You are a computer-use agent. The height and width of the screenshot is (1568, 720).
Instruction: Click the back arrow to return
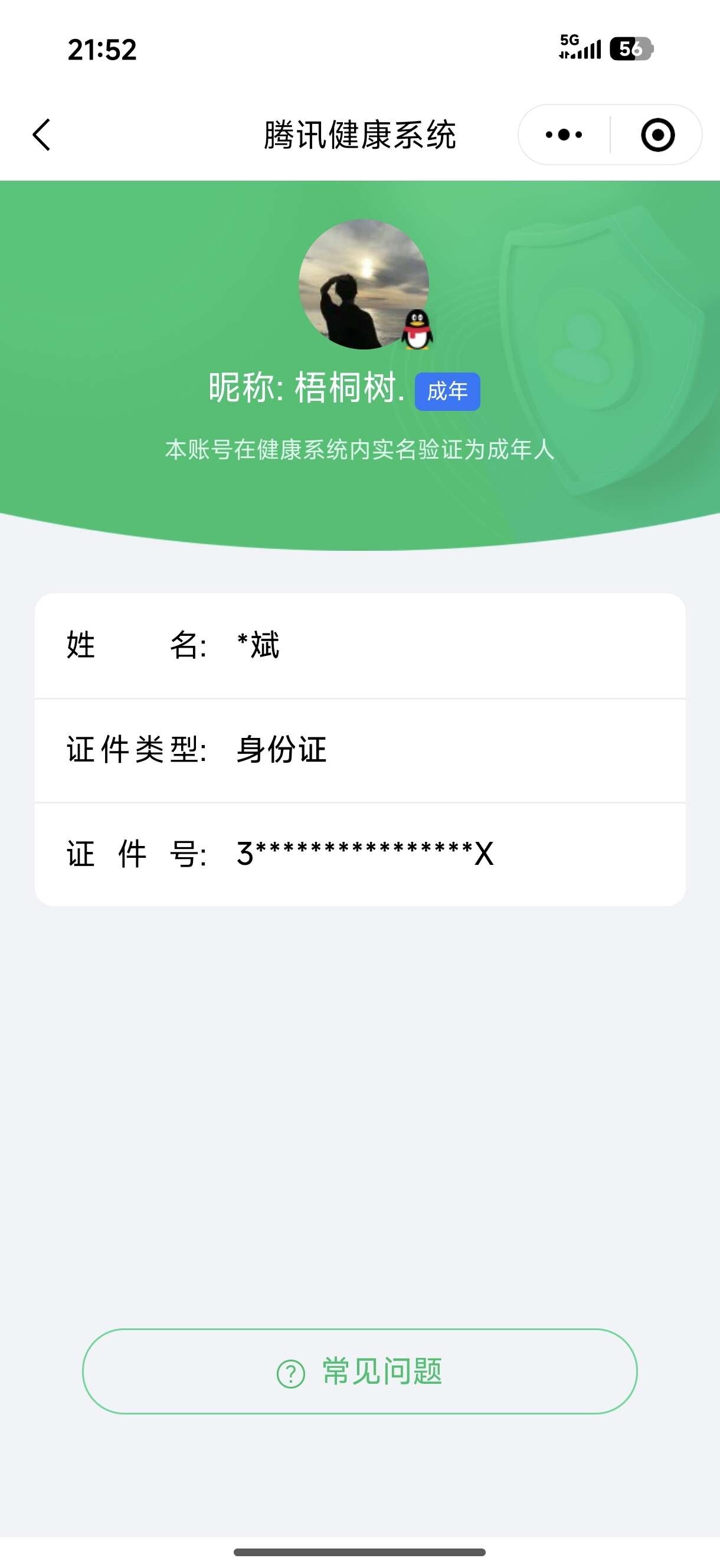pos(41,135)
